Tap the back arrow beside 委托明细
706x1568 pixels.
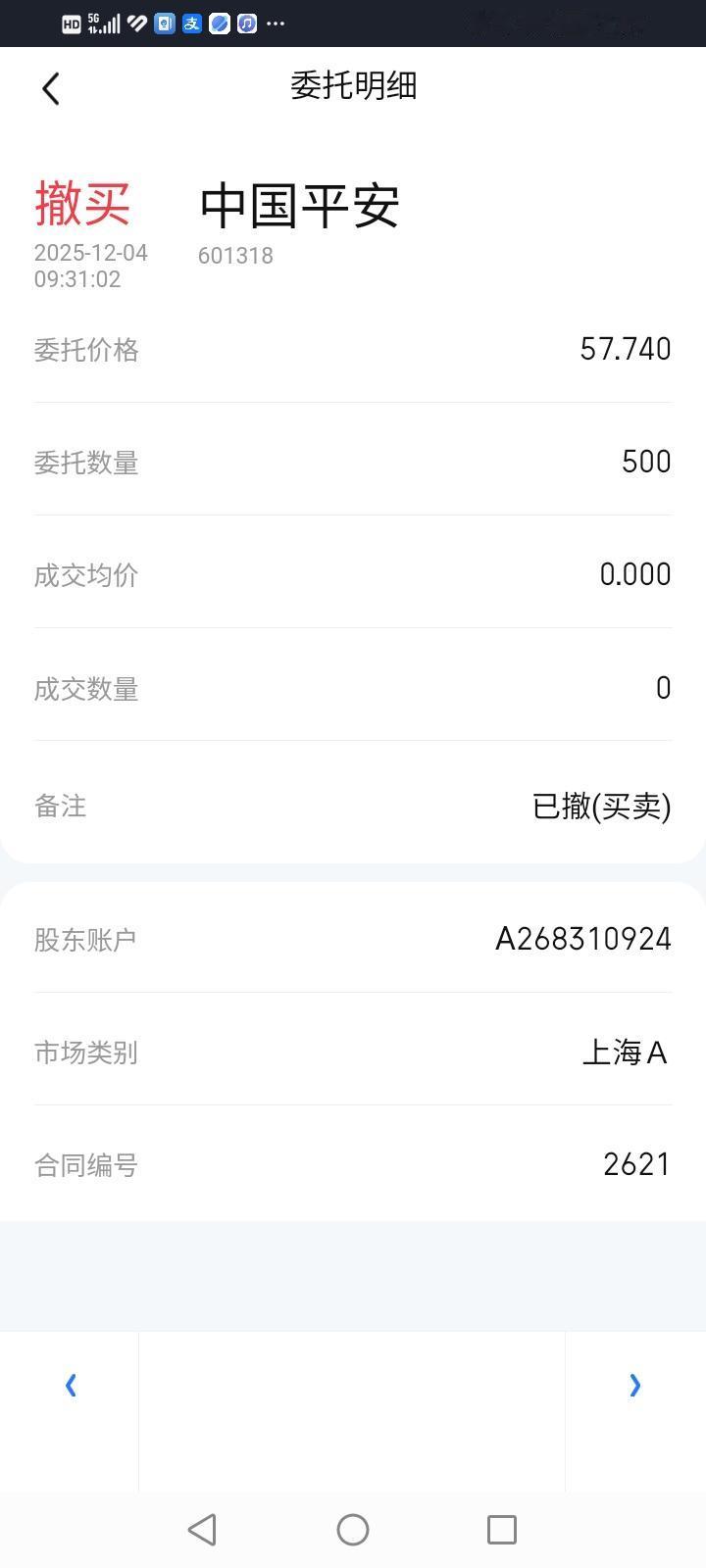click(x=51, y=87)
